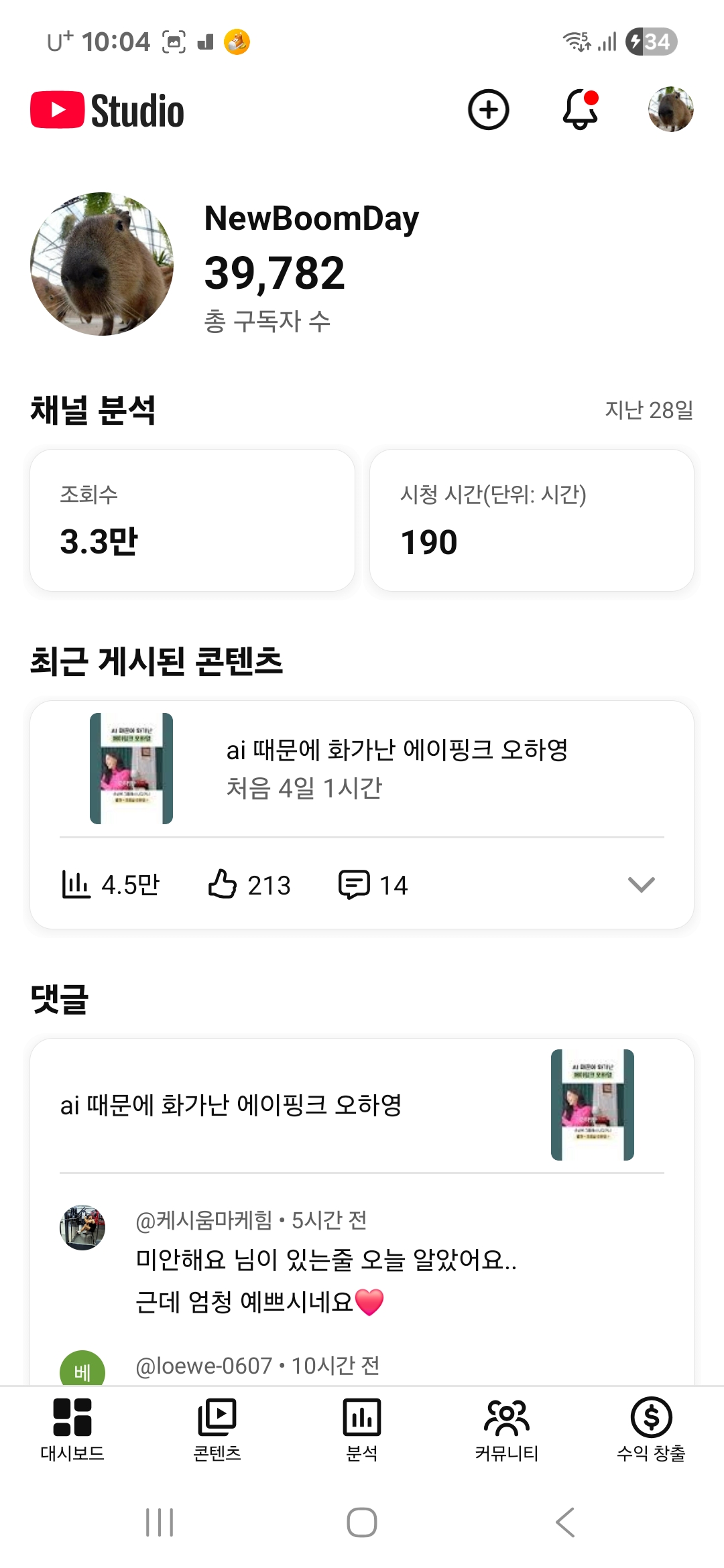Go back with system back button

click(x=565, y=1522)
